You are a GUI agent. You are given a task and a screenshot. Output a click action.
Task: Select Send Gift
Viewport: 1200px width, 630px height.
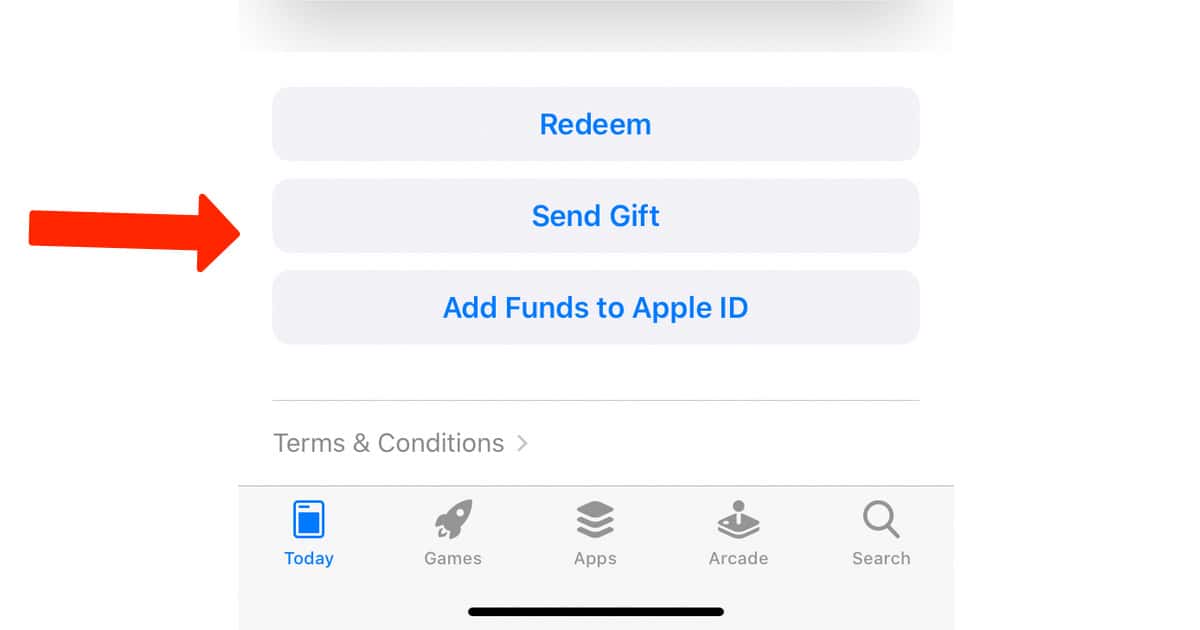click(x=595, y=216)
